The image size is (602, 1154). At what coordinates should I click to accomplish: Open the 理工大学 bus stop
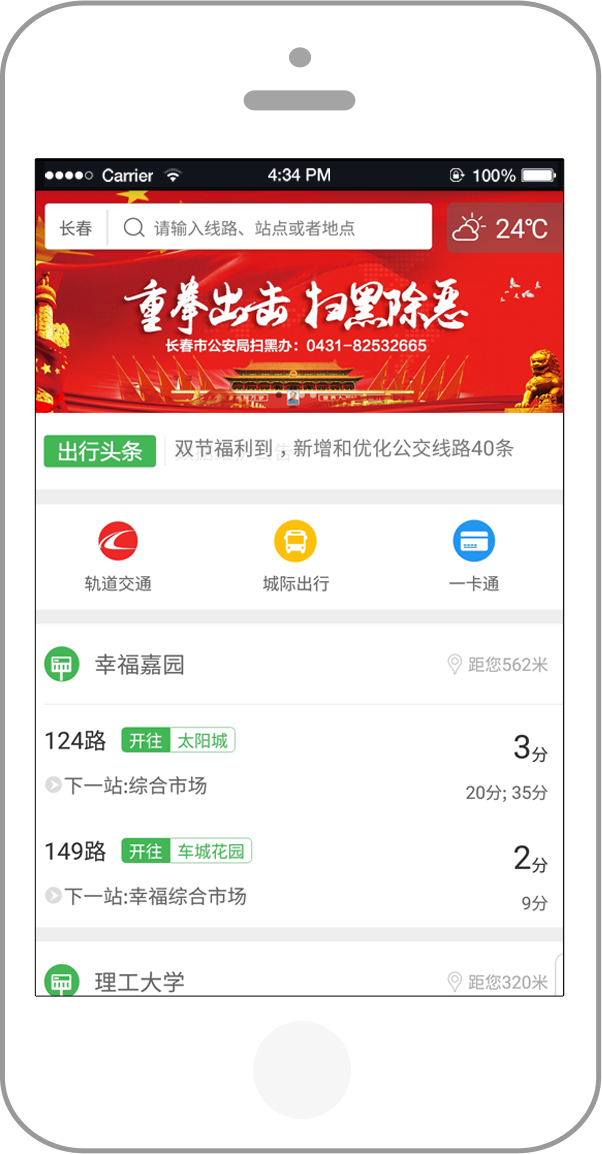[x=140, y=981]
